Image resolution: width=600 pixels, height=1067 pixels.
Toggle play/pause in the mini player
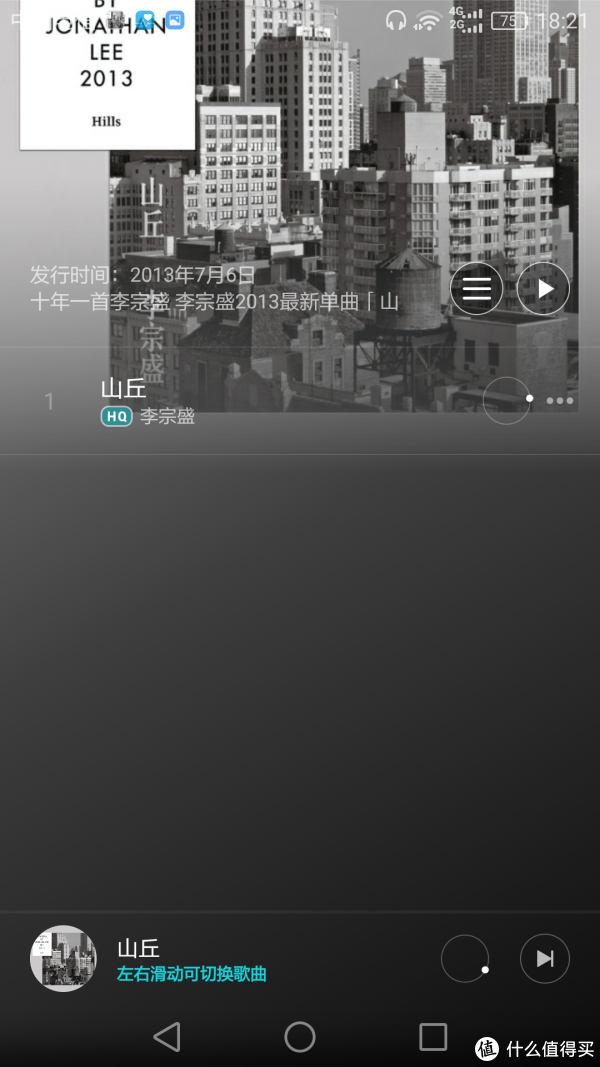coord(465,959)
